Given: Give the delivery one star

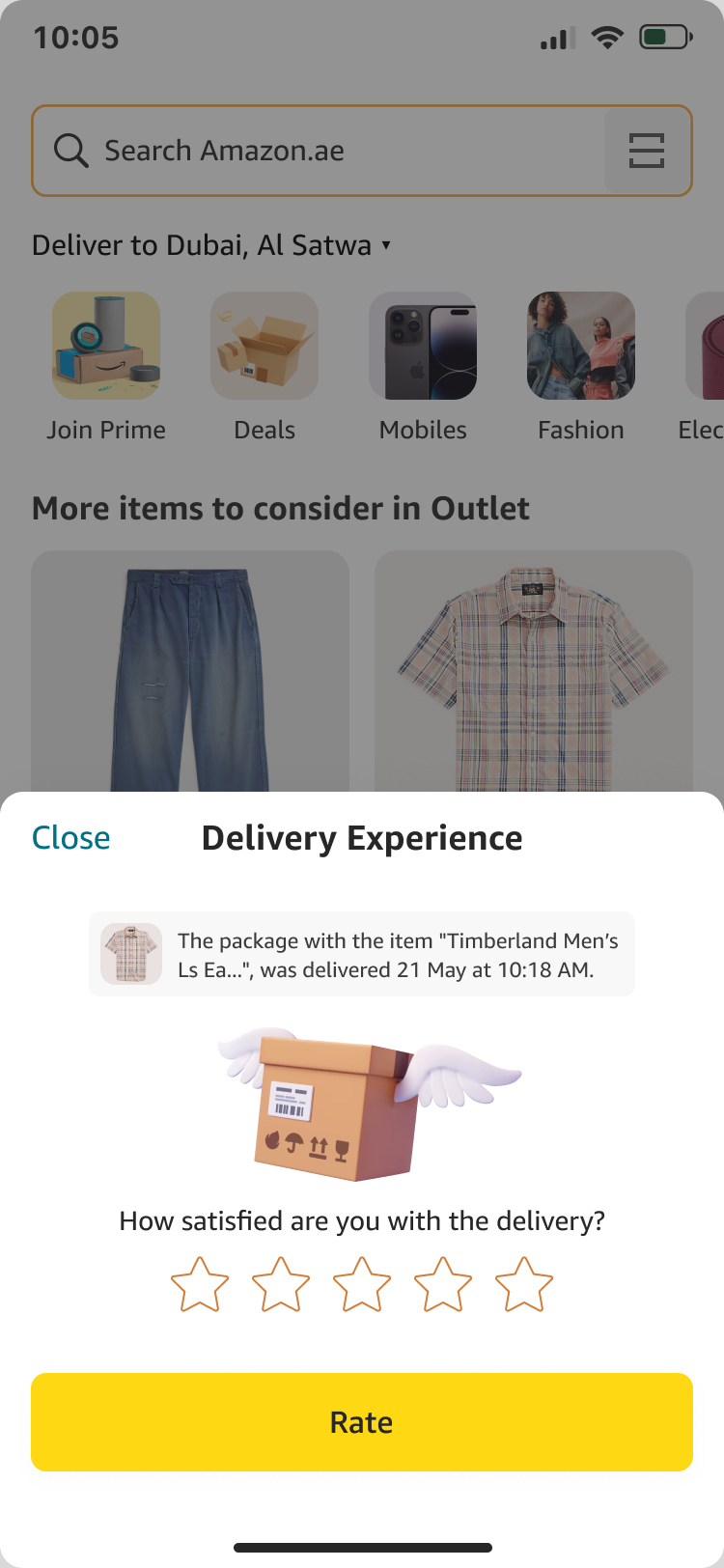Looking at the screenshot, I should click(x=200, y=1285).
